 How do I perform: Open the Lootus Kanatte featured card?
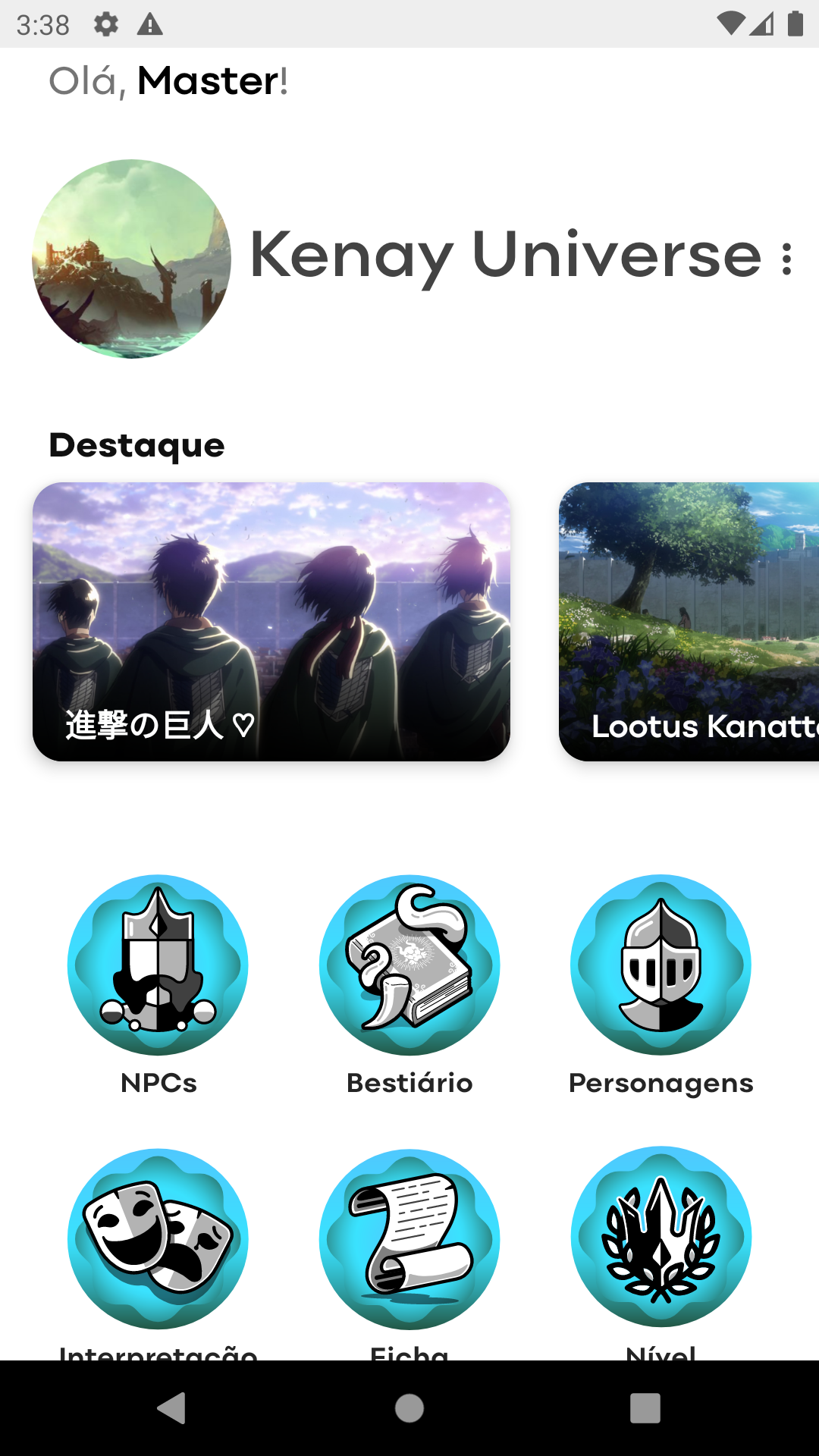689,622
